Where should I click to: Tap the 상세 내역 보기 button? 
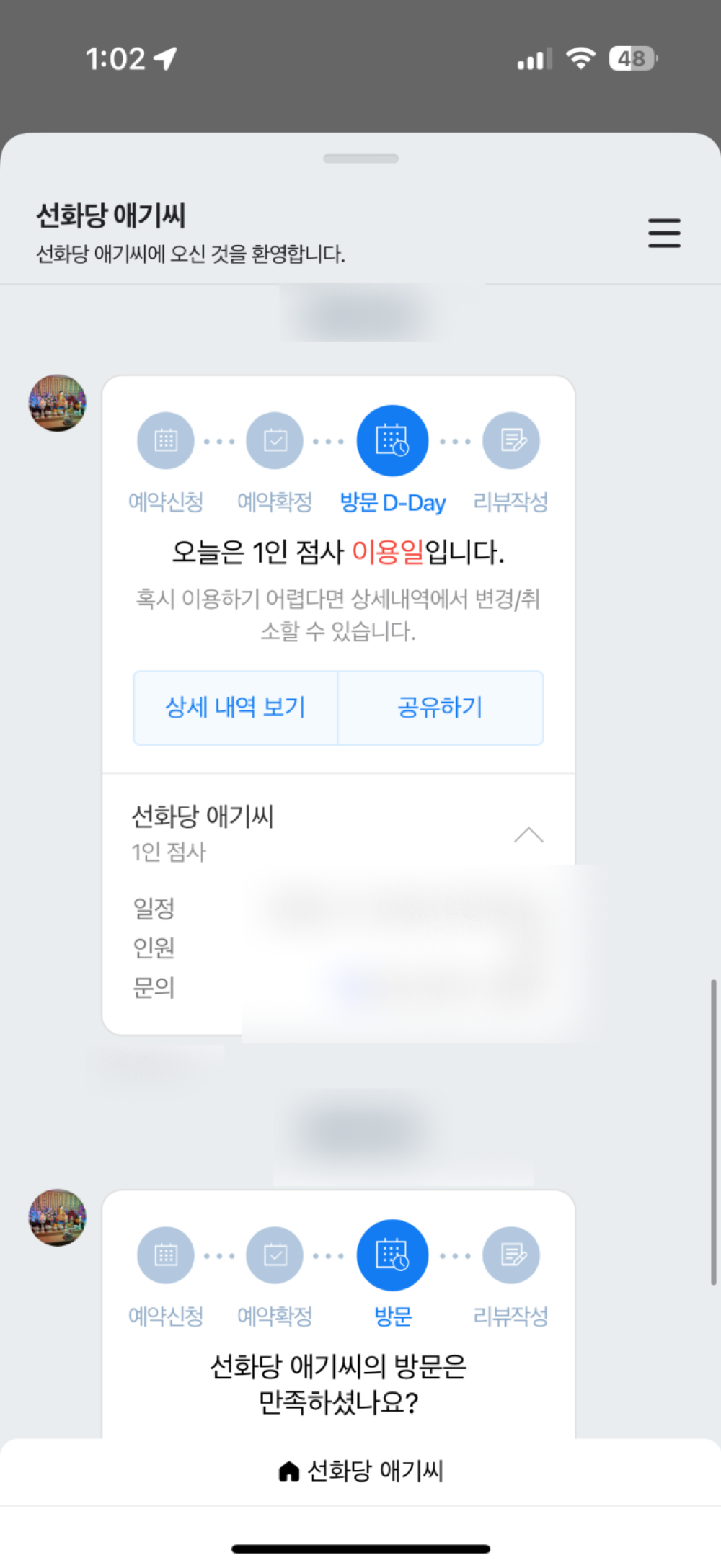point(236,708)
